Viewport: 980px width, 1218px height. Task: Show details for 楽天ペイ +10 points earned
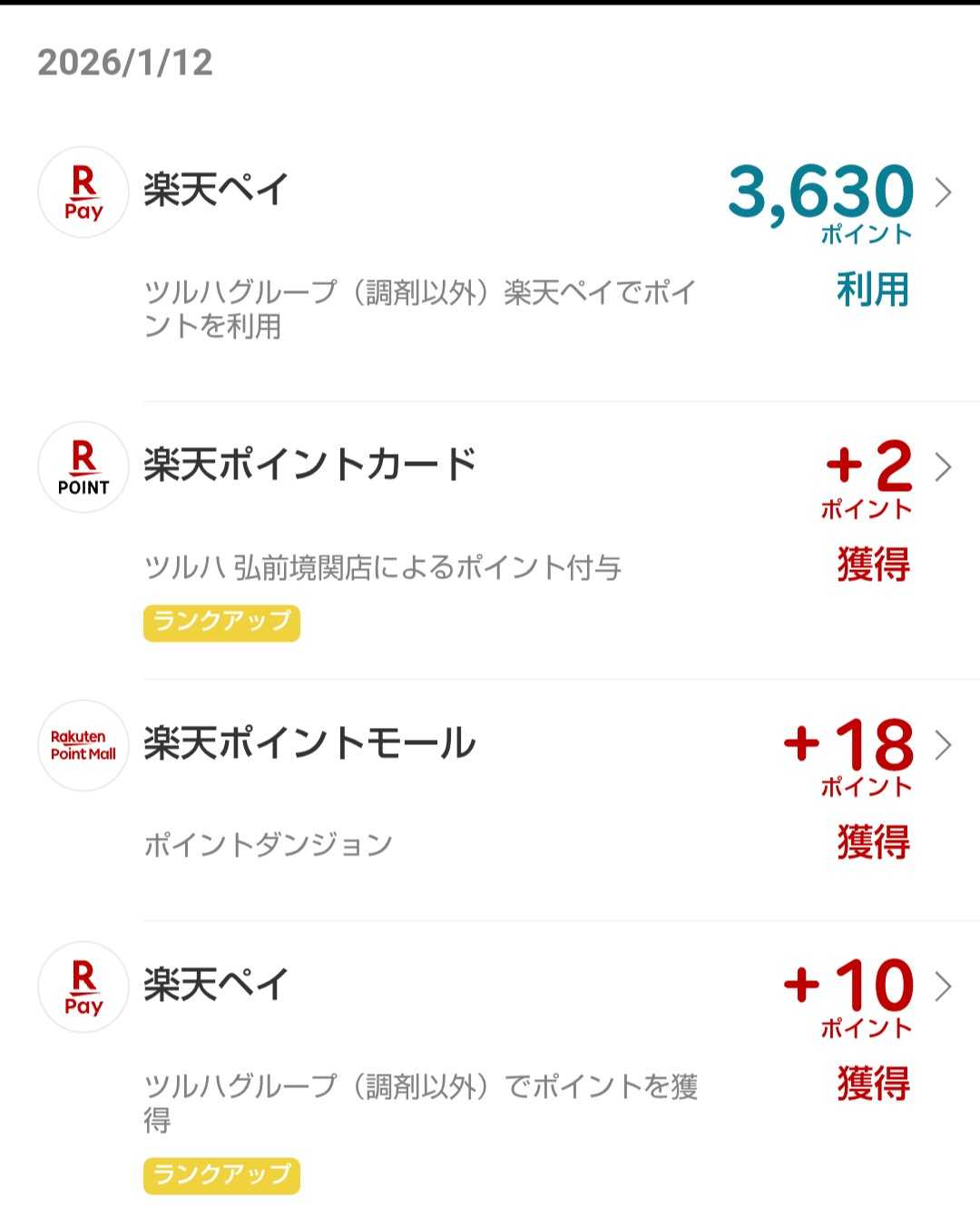pos(943,987)
